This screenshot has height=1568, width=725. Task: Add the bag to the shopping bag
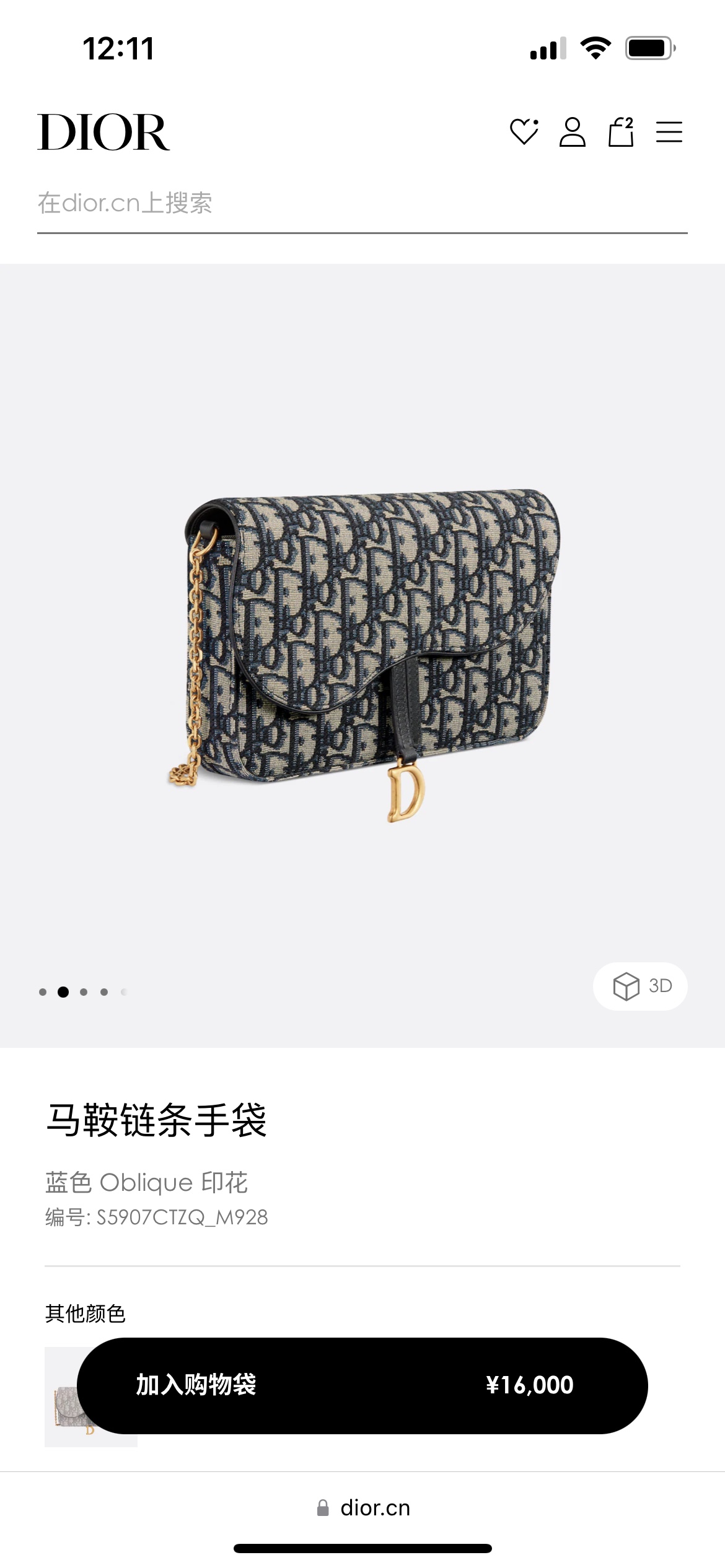tap(362, 1385)
